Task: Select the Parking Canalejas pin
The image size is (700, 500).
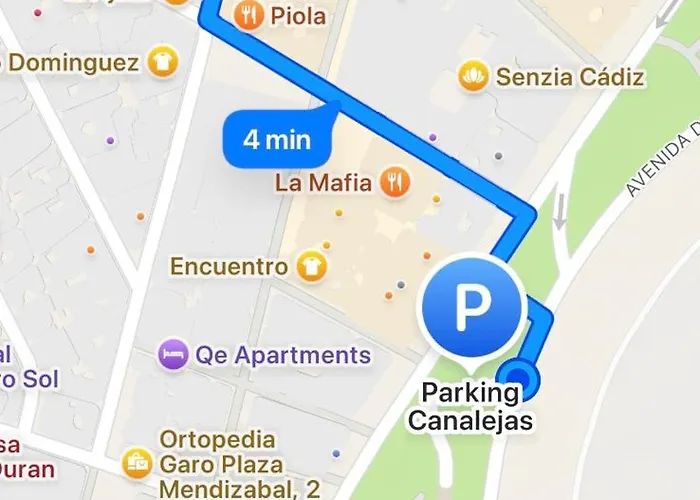Action: tap(473, 310)
